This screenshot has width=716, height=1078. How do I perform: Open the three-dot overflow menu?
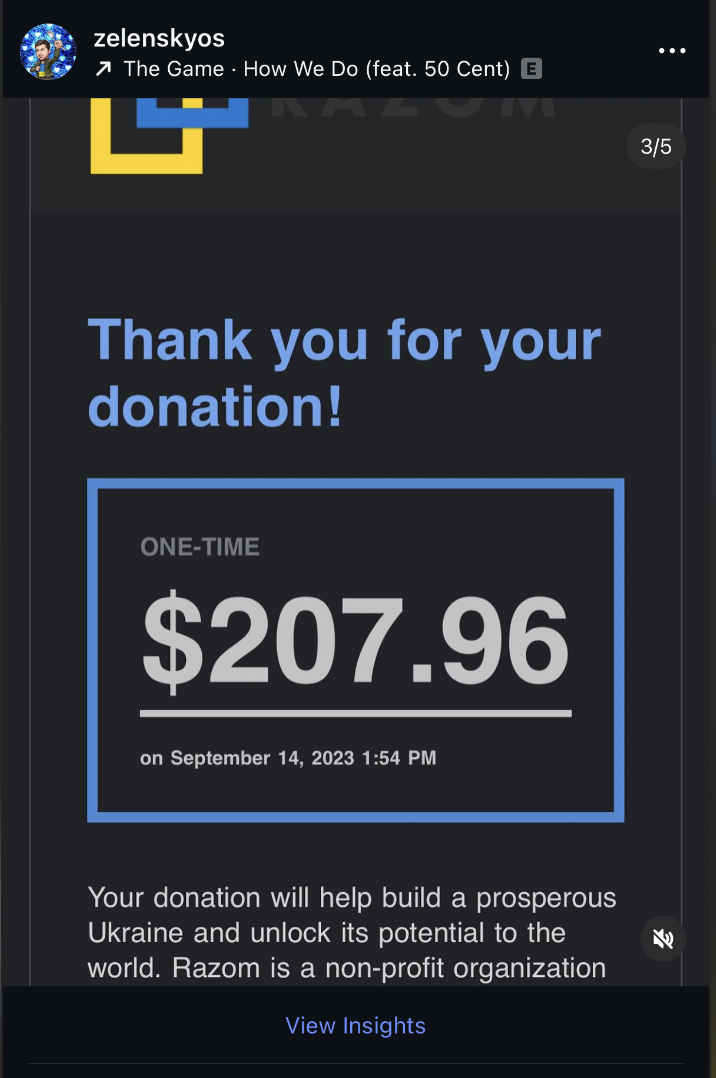coord(672,51)
